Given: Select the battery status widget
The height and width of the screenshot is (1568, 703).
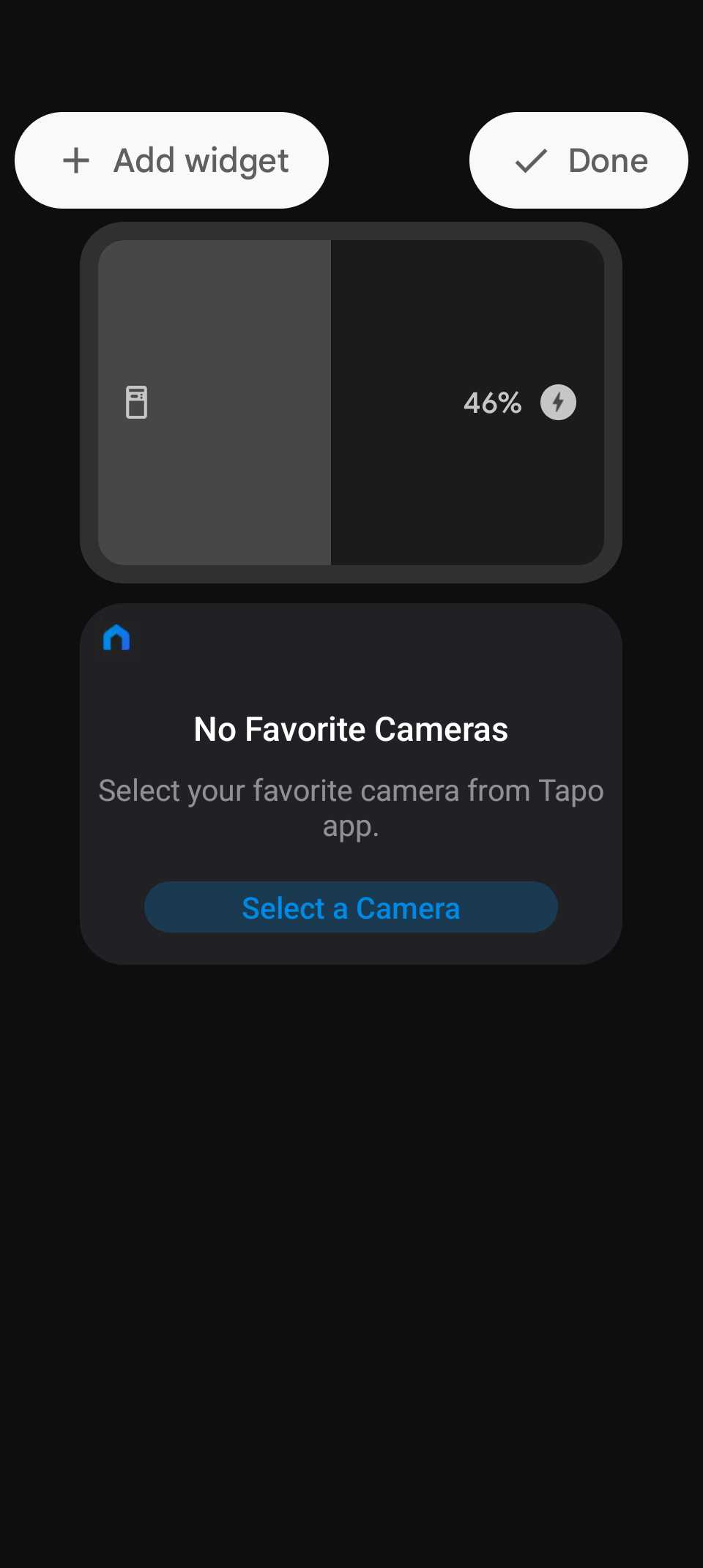Looking at the screenshot, I should (351, 403).
